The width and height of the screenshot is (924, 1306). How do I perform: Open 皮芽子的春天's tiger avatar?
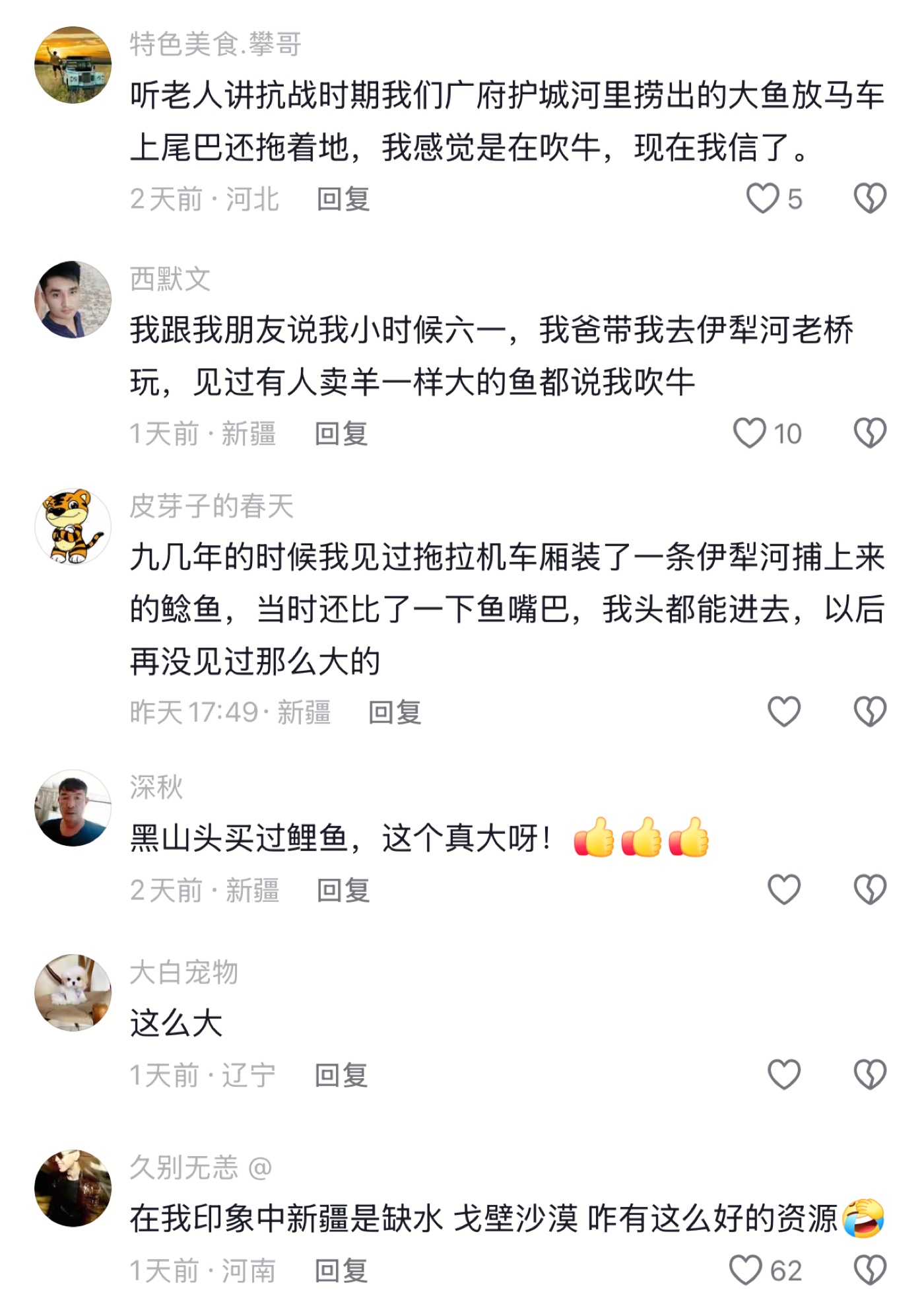click(73, 527)
